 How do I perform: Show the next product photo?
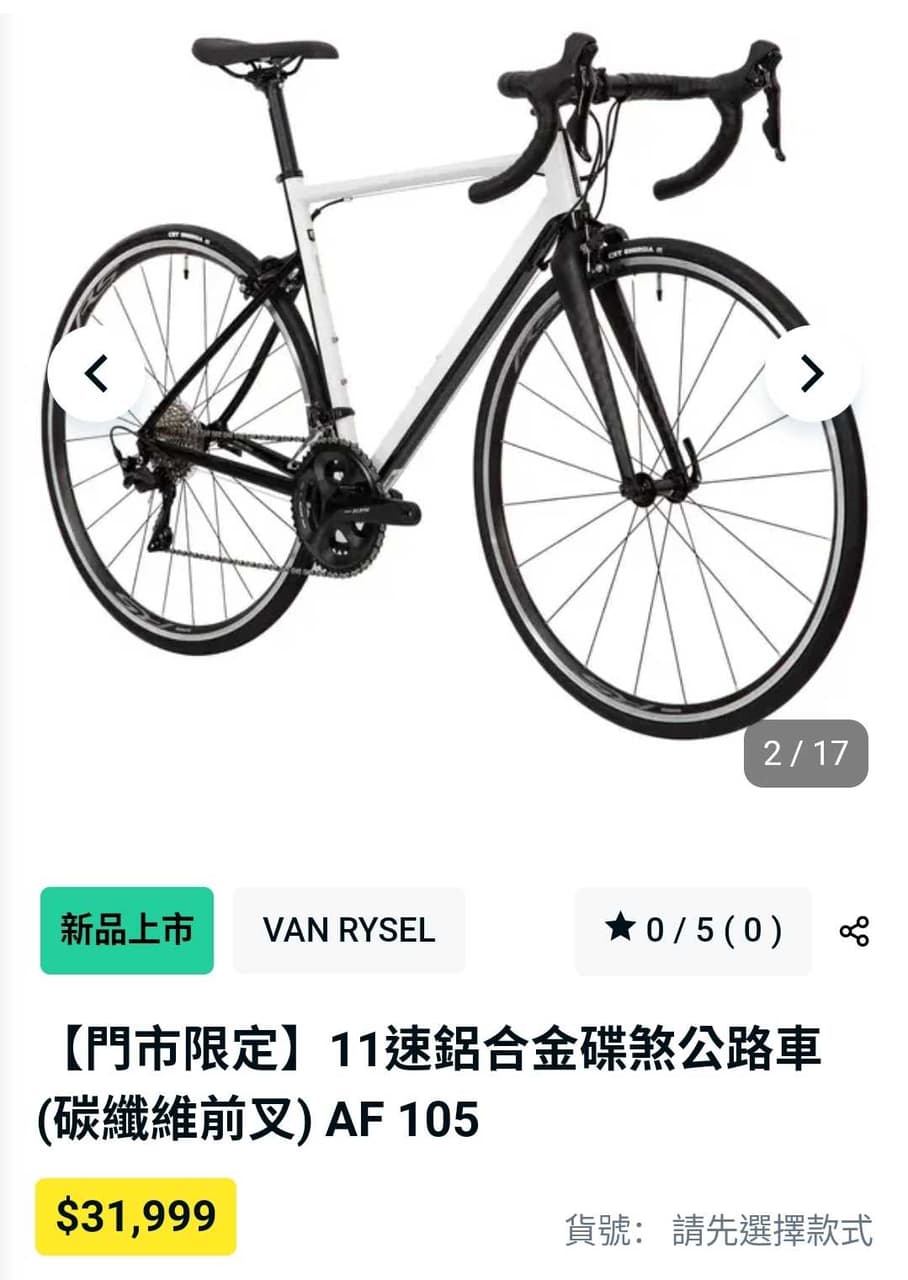pyautogui.click(x=812, y=374)
